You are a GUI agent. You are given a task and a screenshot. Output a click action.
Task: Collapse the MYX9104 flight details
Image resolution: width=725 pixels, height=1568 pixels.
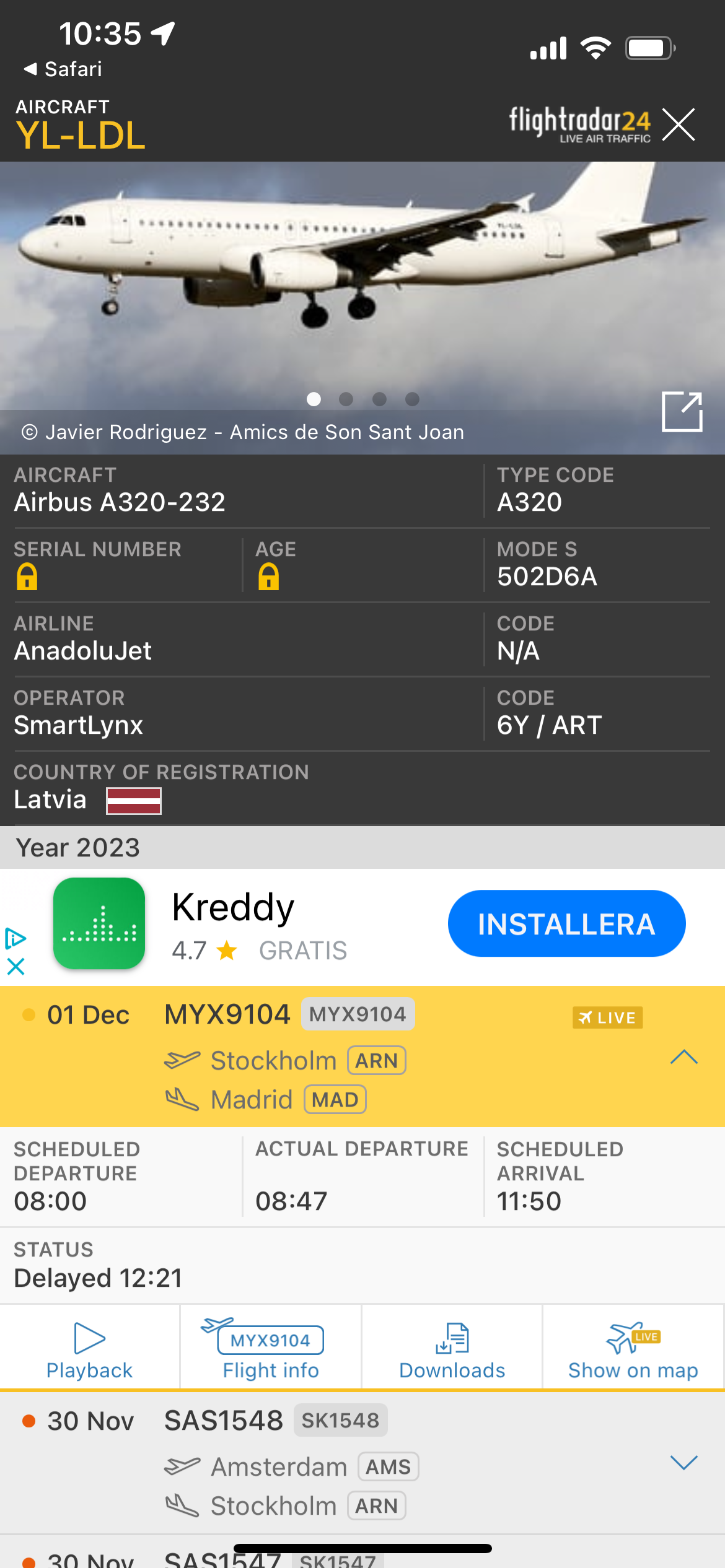(683, 1057)
